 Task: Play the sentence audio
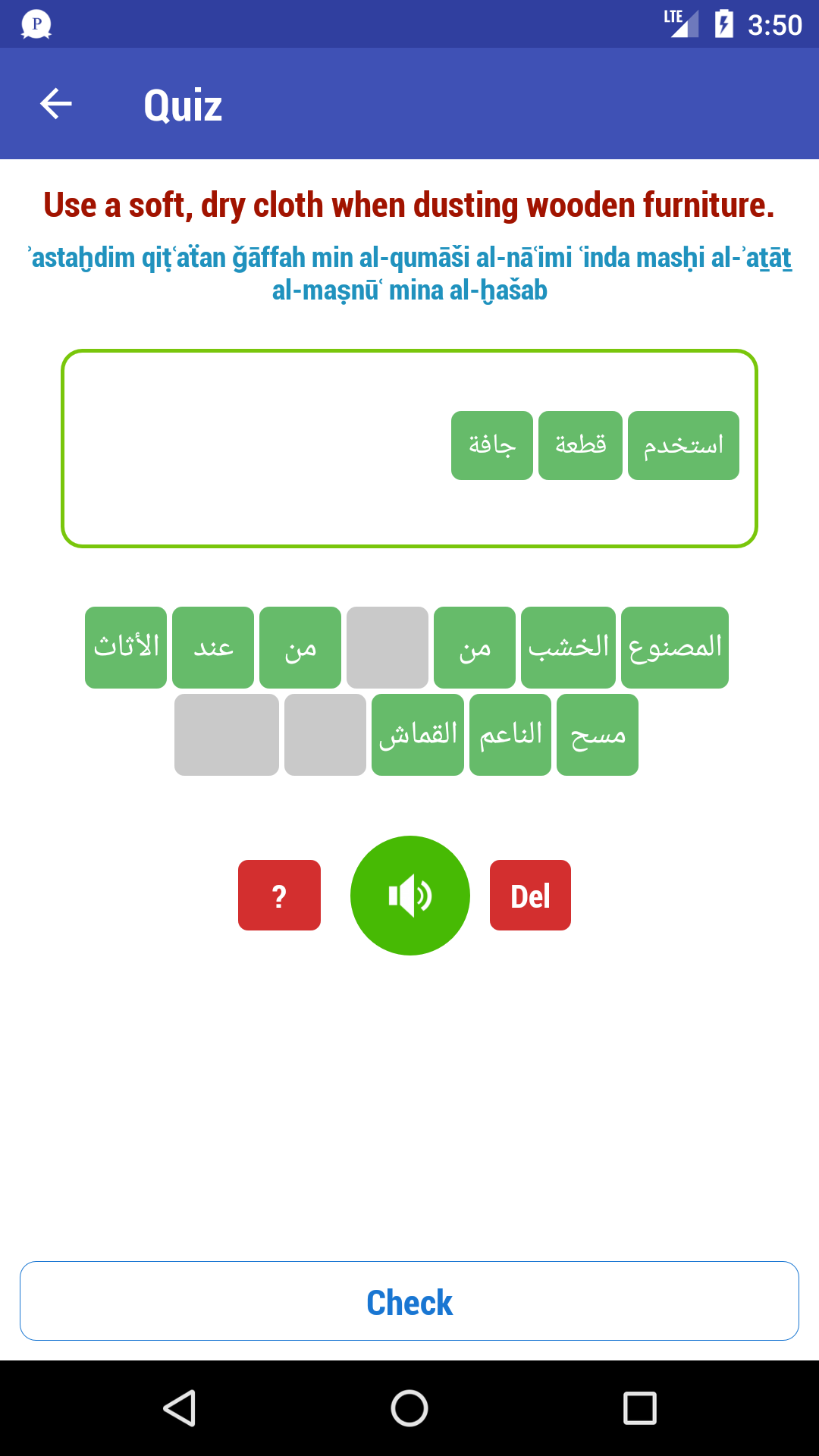click(410, 896)
